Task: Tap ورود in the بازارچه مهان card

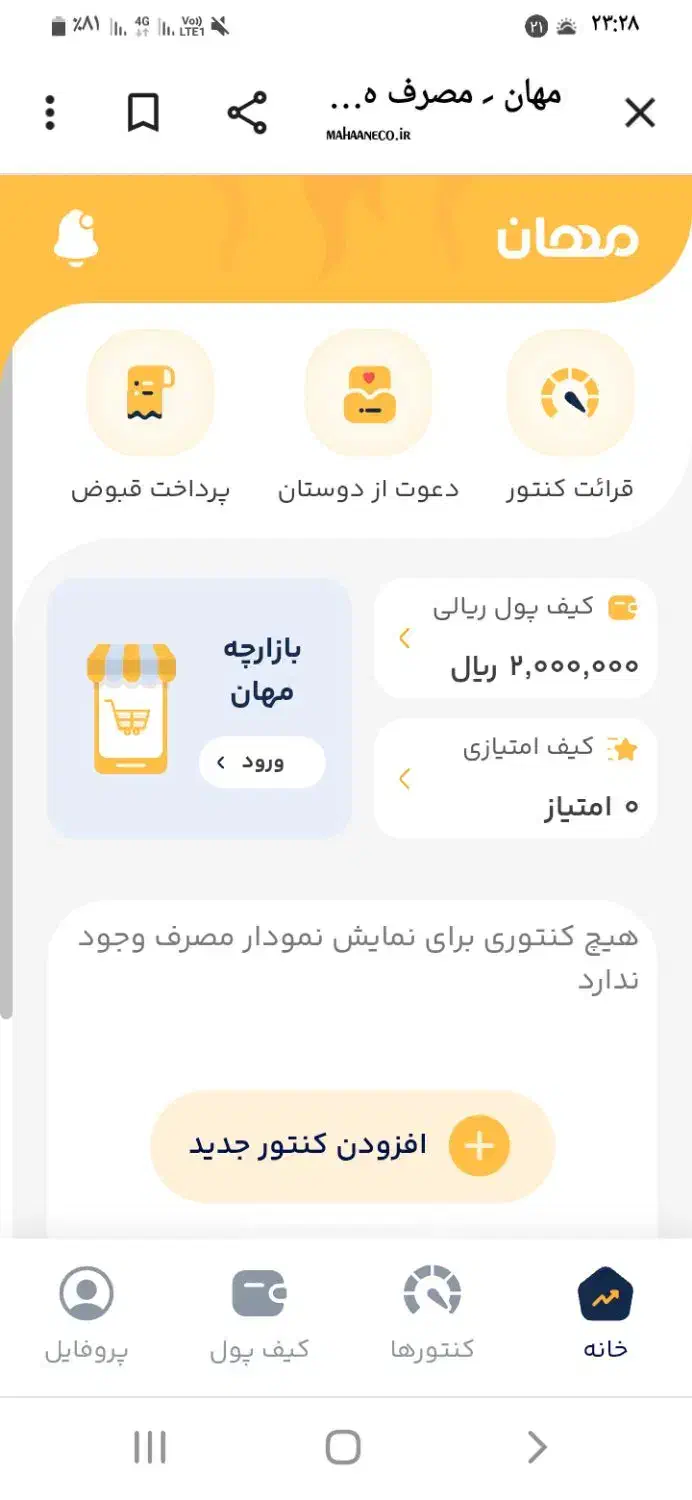Action: tap(262, 763)
